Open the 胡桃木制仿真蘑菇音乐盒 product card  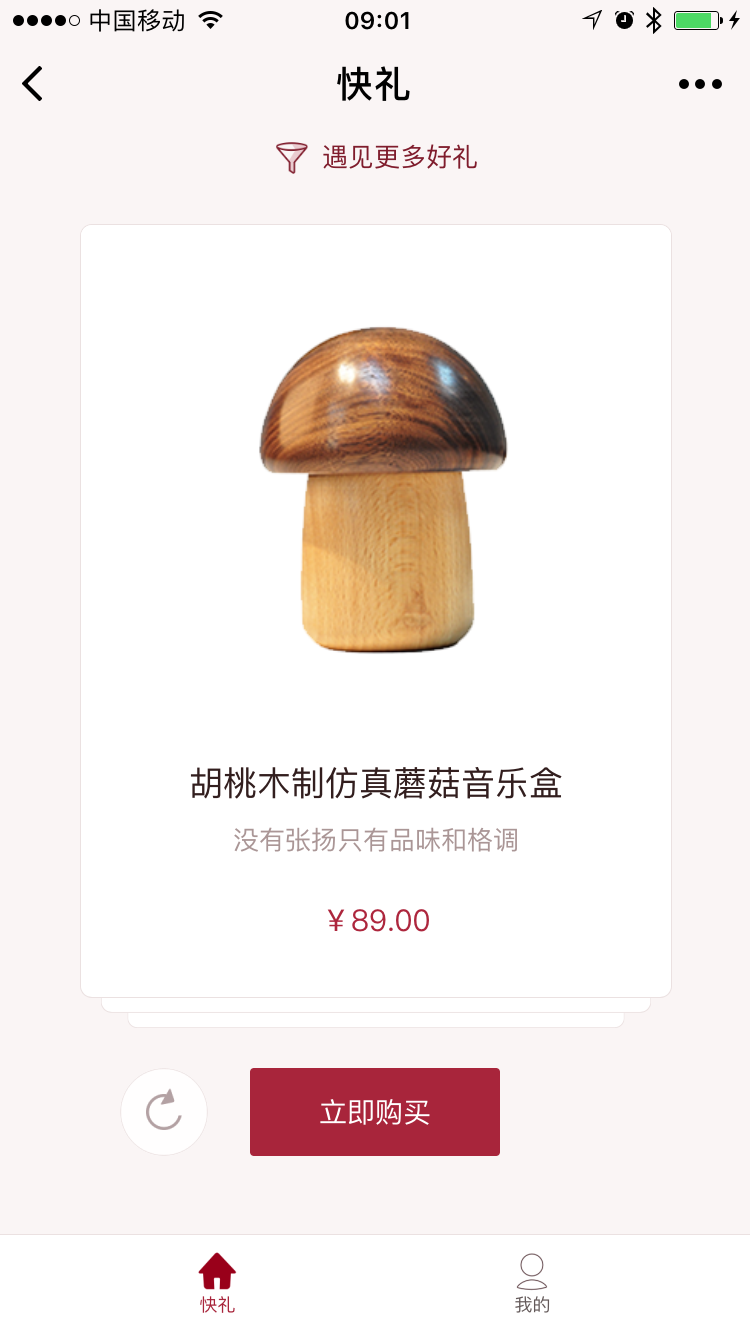(375, 610)
